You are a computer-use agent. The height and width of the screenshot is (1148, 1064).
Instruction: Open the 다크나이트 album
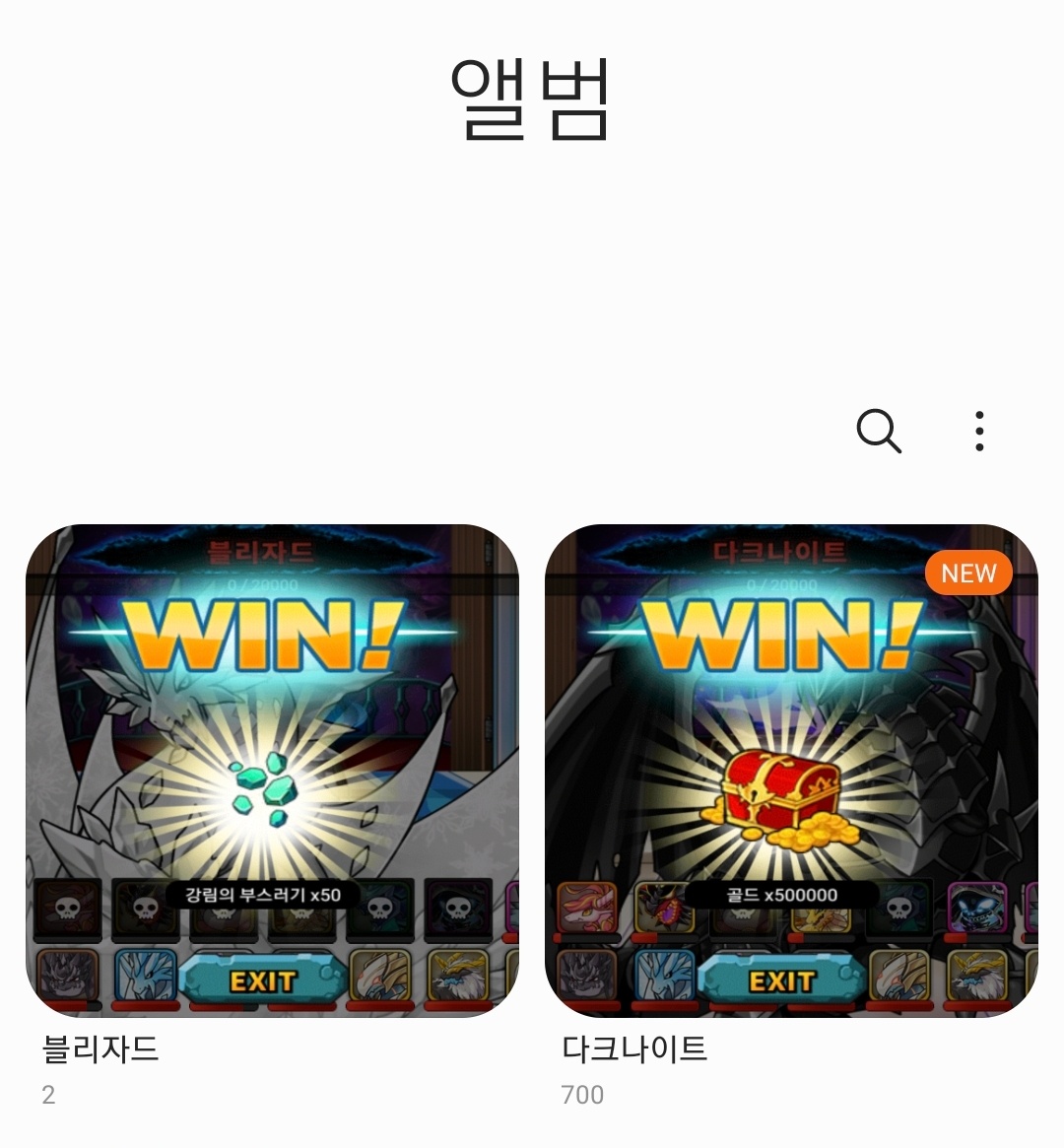pos(791,771)
